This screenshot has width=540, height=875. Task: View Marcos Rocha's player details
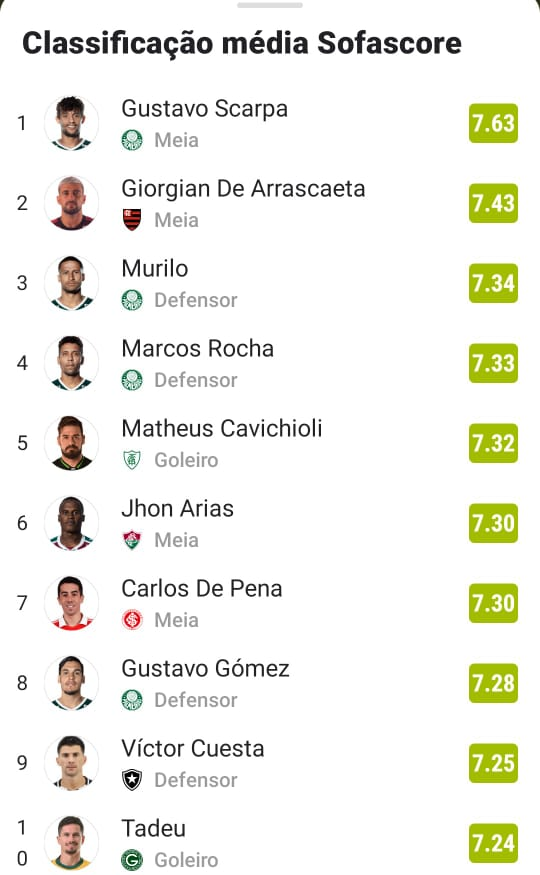tap(270, 363)
